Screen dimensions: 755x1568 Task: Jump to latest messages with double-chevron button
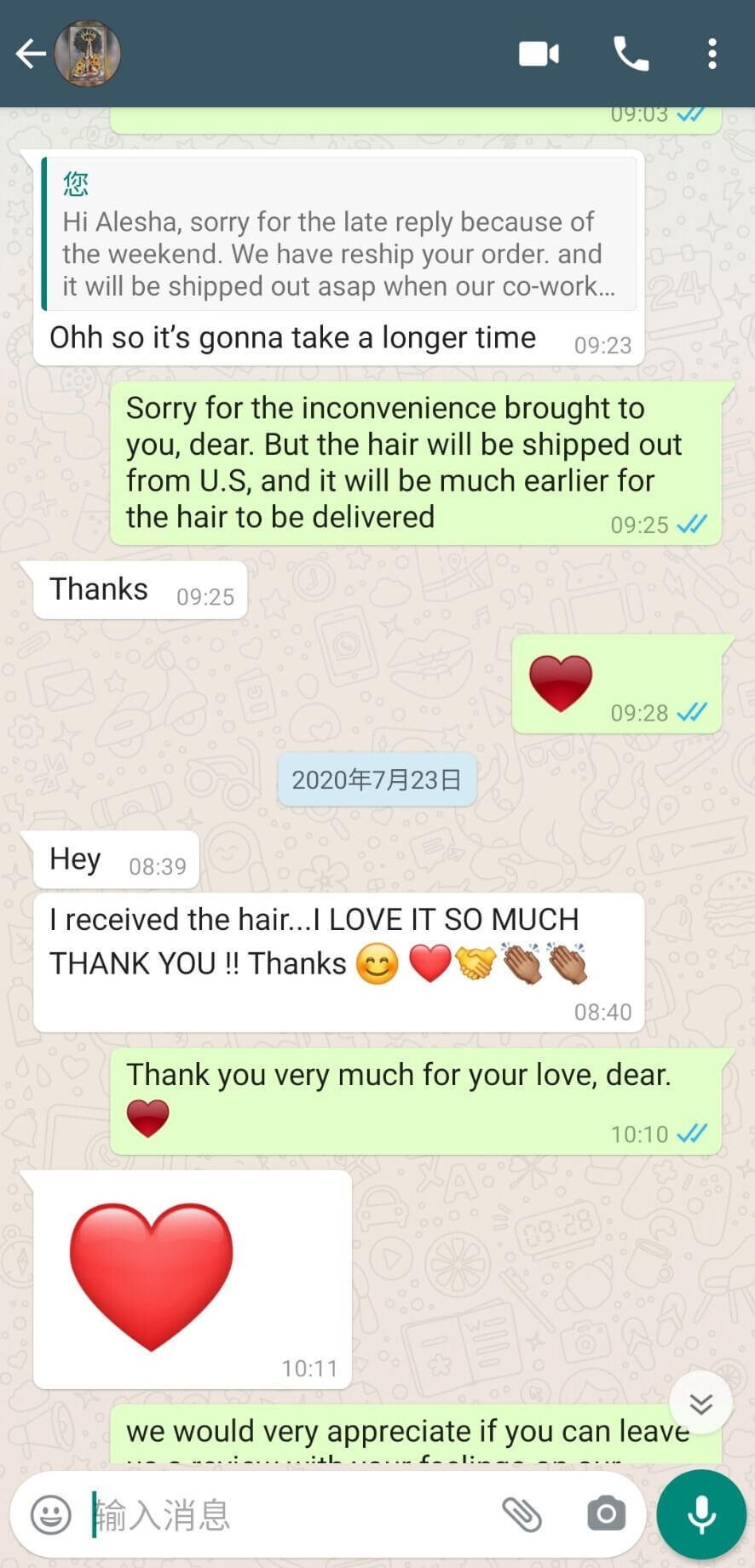[x=700, y=1403]
